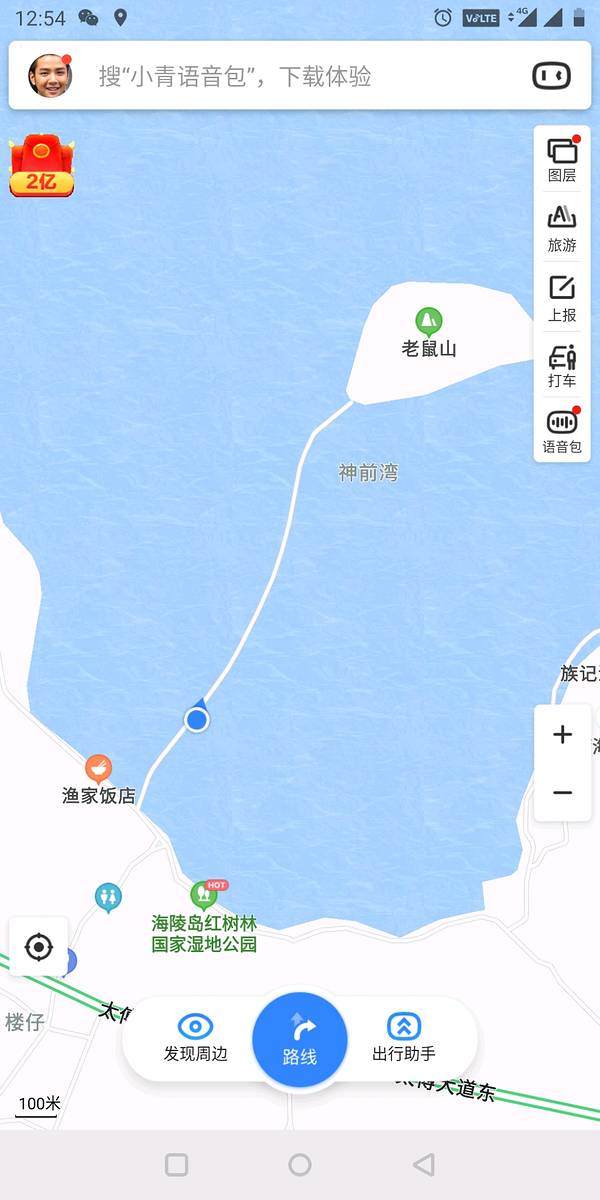Recenter map on my current location
The width and height of the screenshot is (600, 1200).
pyautogui.click(x=39, y=946)
